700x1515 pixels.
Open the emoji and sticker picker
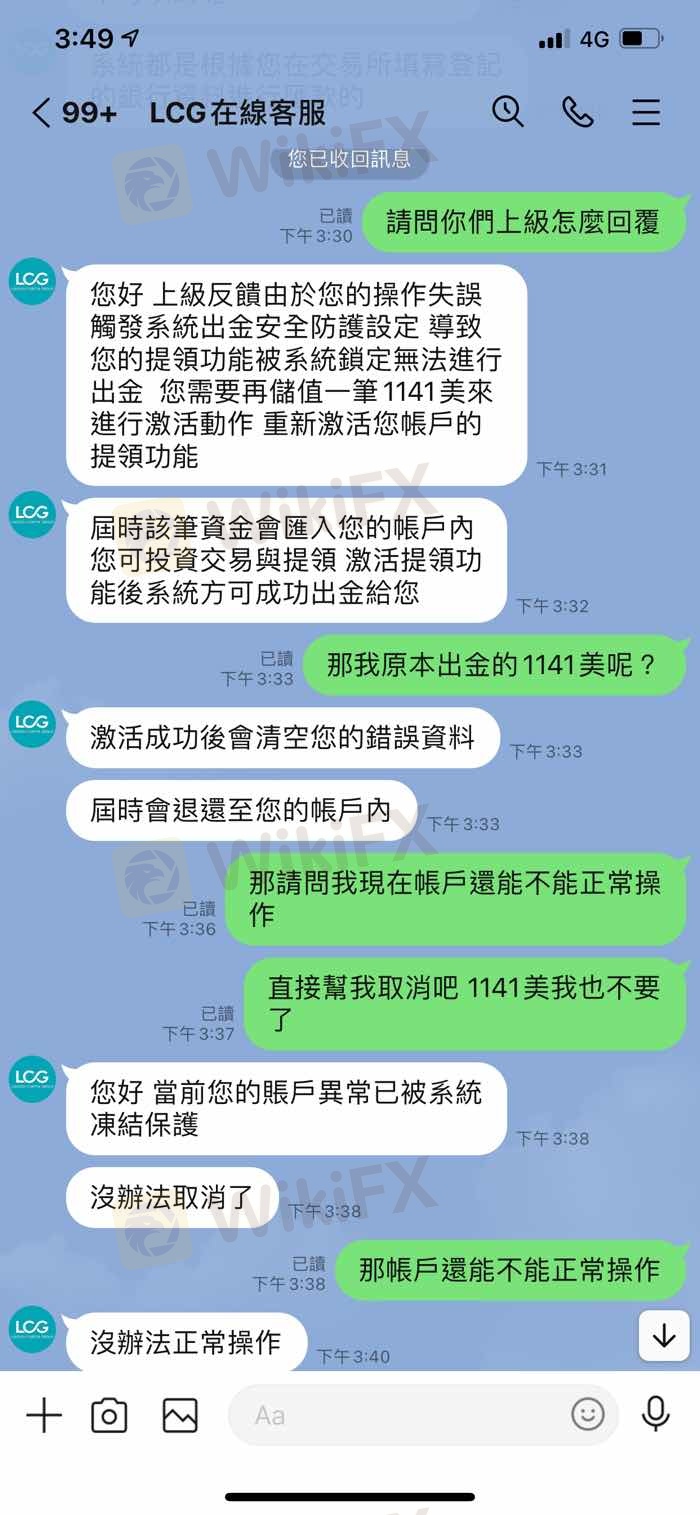point(588,1414)
